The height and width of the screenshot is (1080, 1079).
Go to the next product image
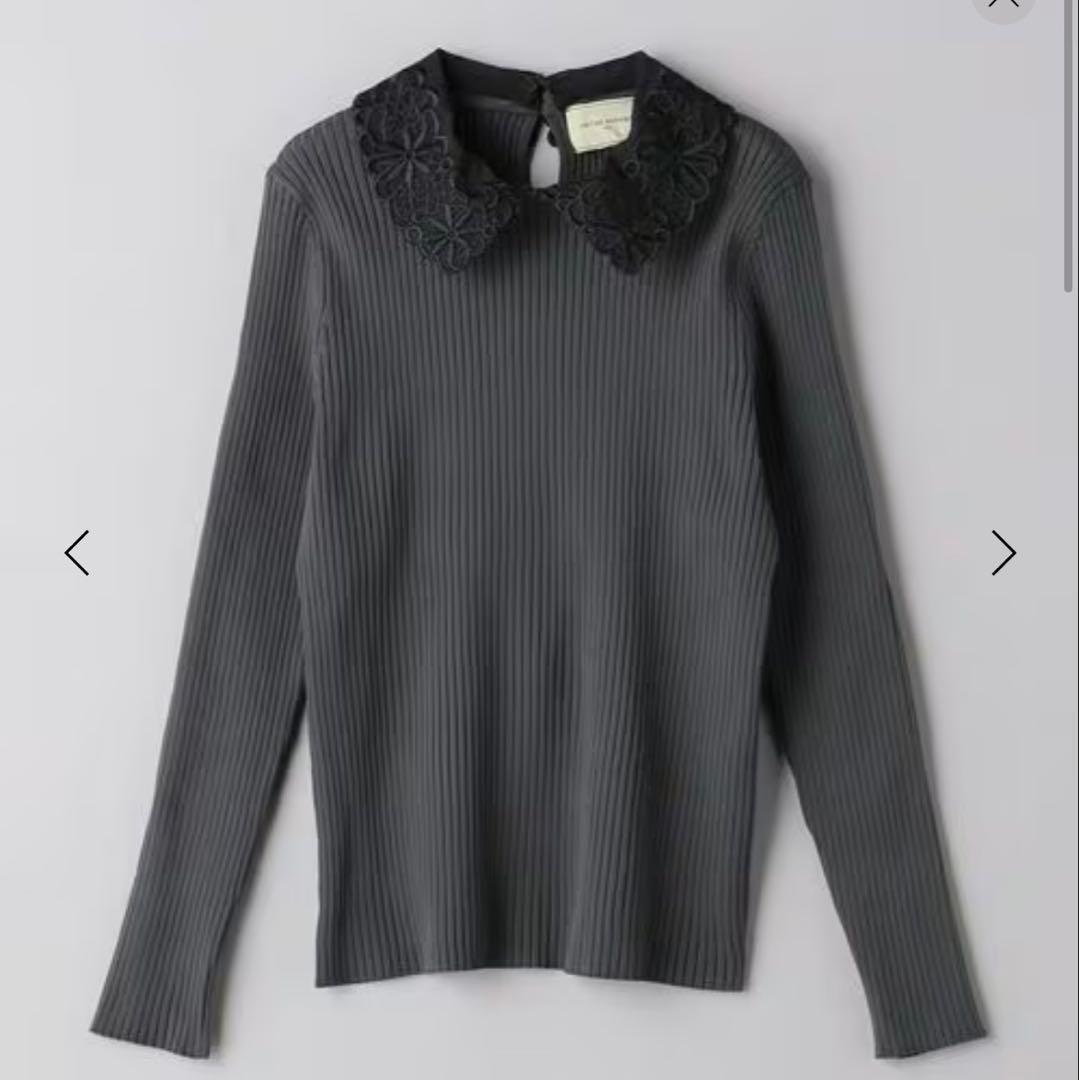pos(1003,553)
